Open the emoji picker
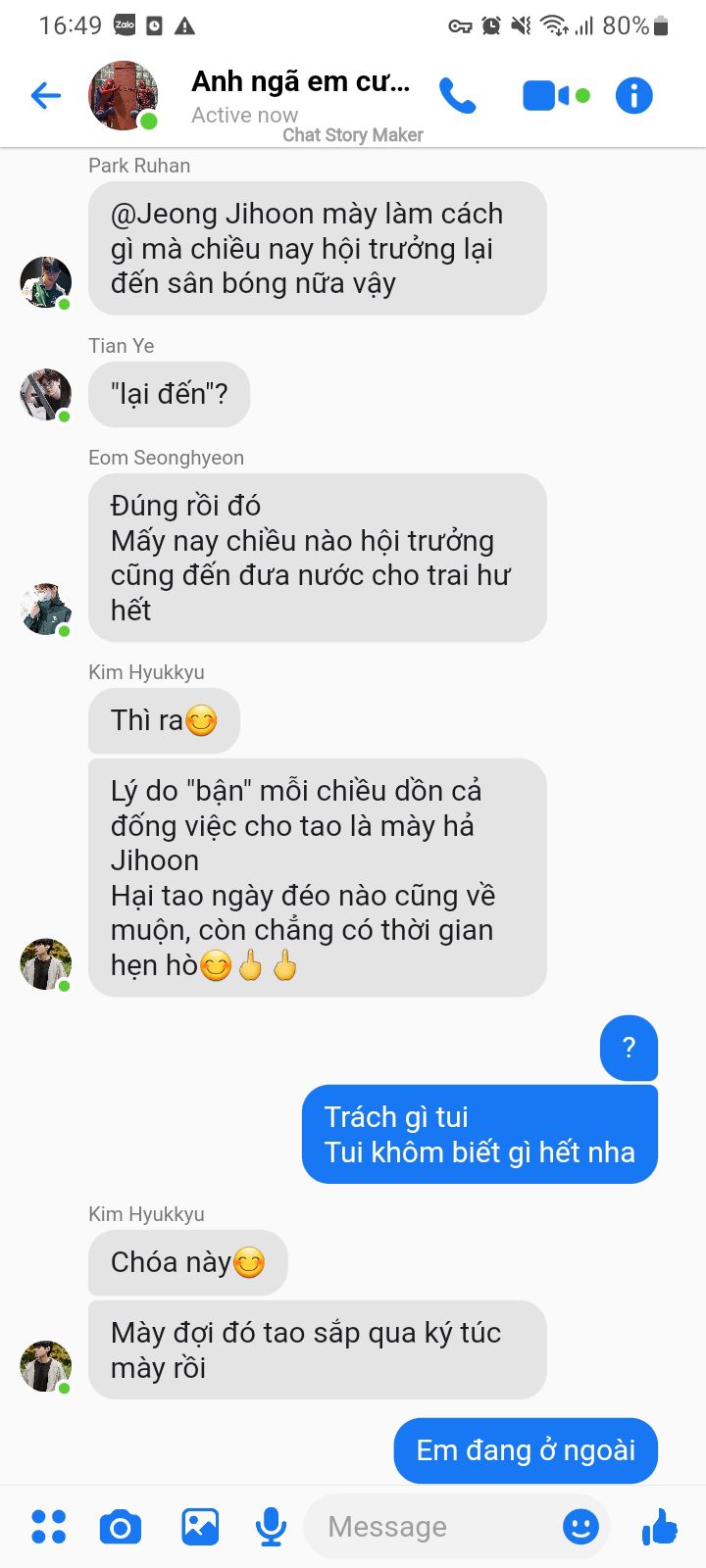The image size is (706, 1568). tap(580, 1526)
